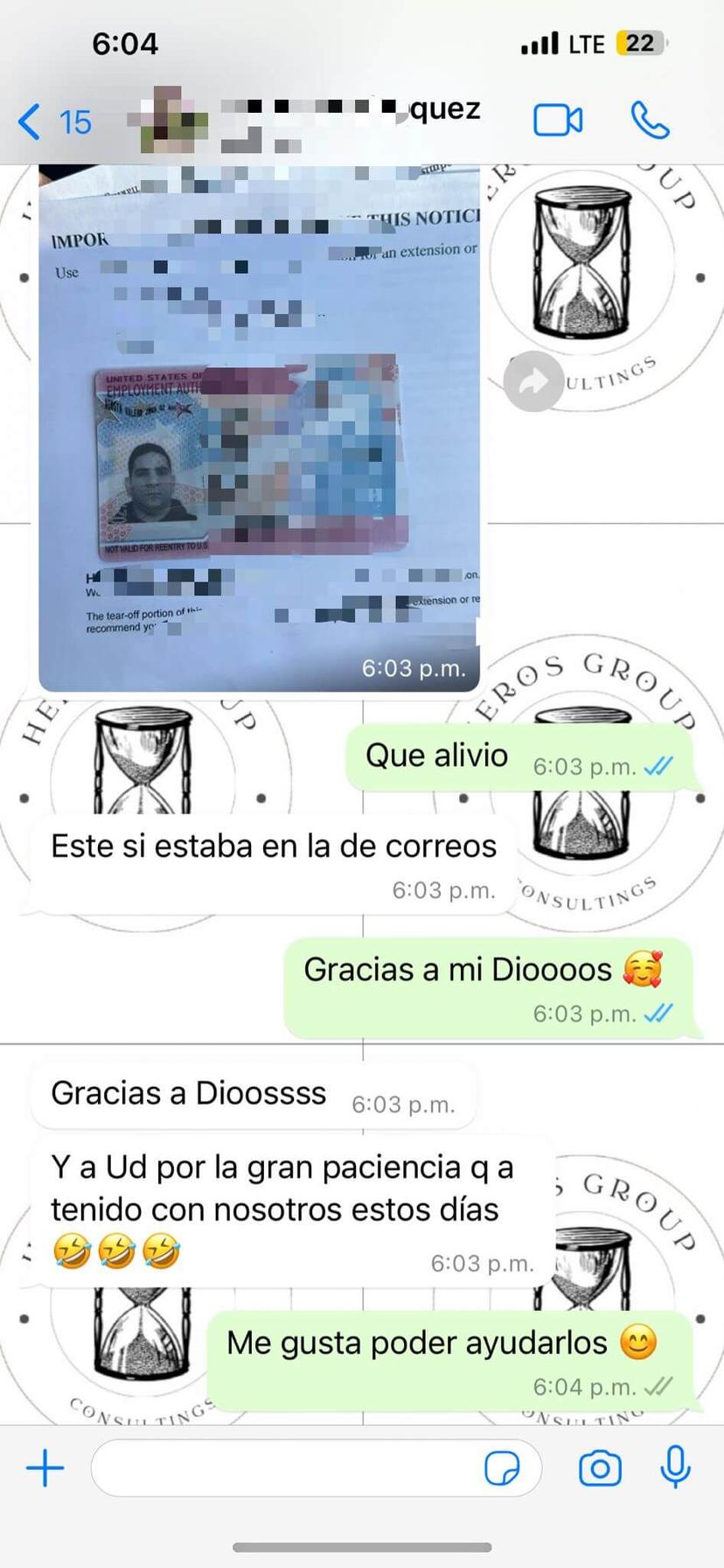Record a voice message
This screenshot has height=1568, width=724.
click(675, 1467)
